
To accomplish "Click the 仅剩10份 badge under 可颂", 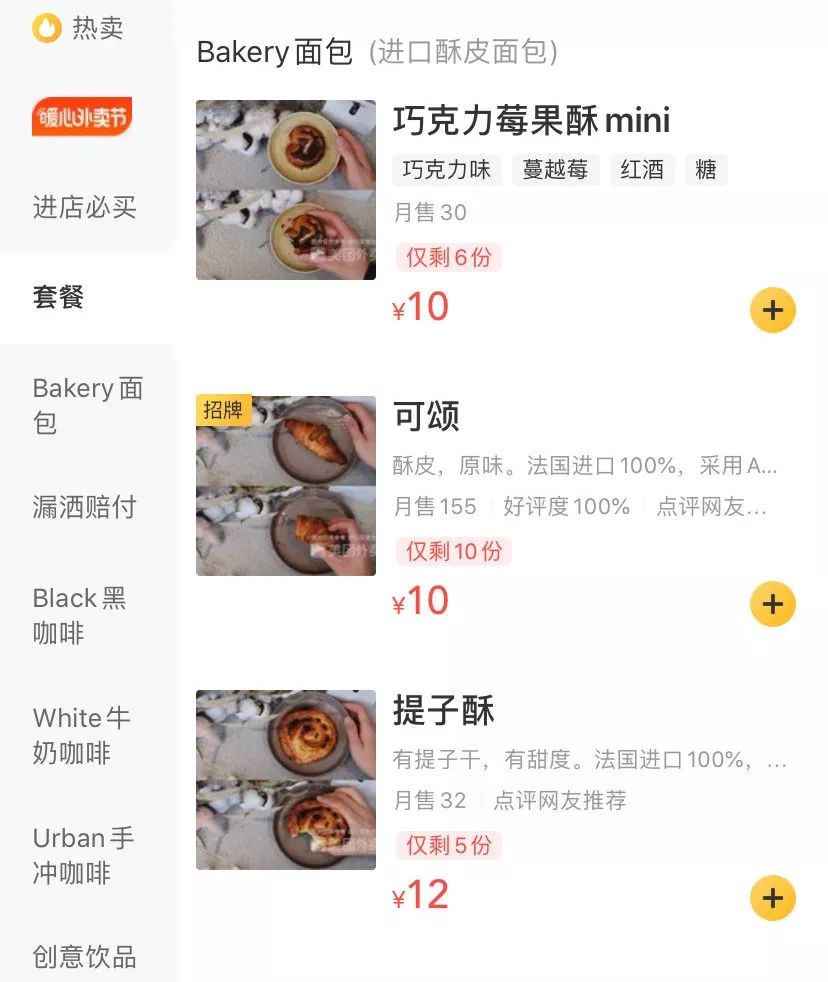I will click(x=454, y=552).
